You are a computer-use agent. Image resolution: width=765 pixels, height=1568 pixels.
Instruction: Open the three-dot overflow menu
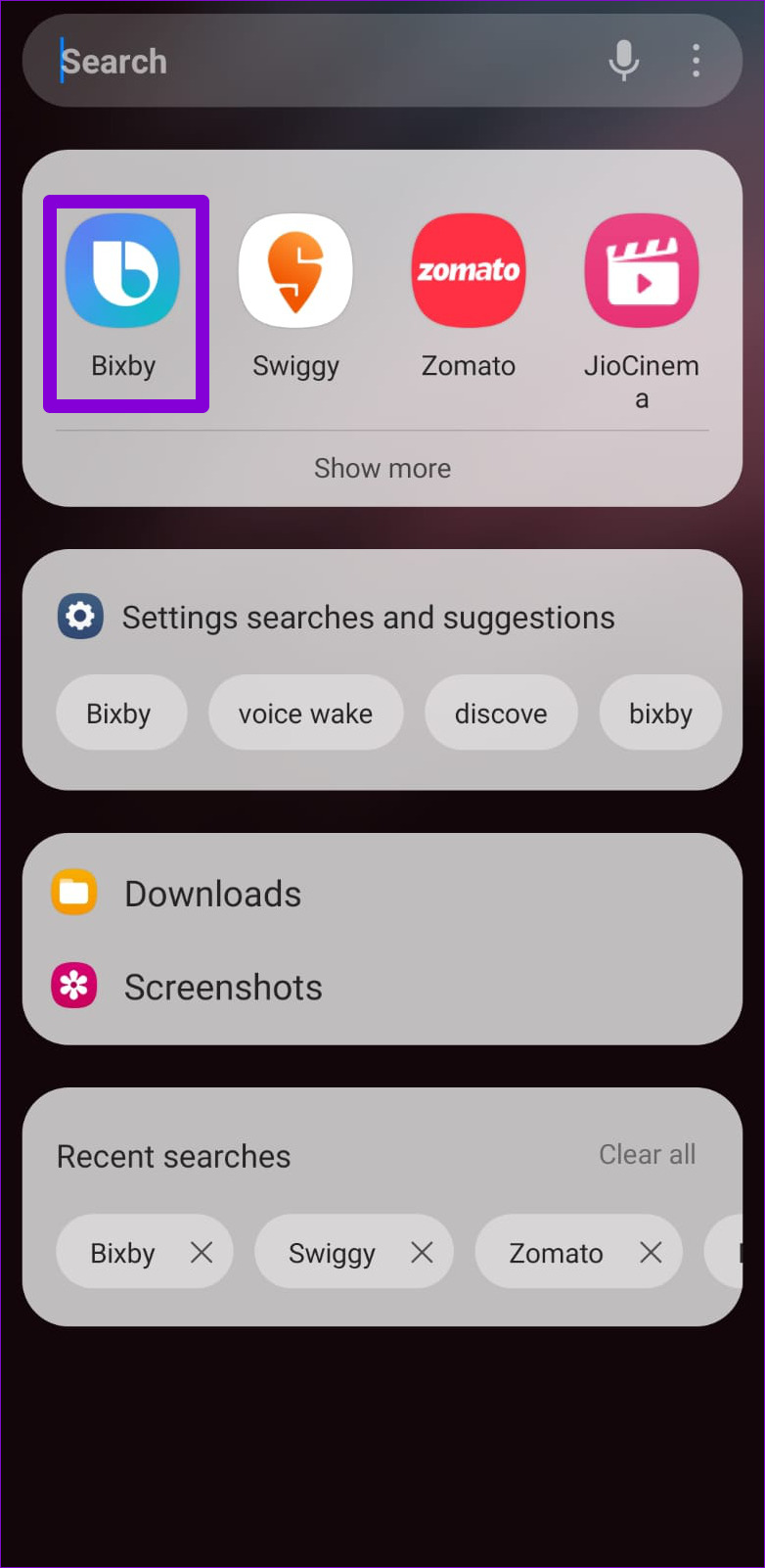tap(696, 62)
